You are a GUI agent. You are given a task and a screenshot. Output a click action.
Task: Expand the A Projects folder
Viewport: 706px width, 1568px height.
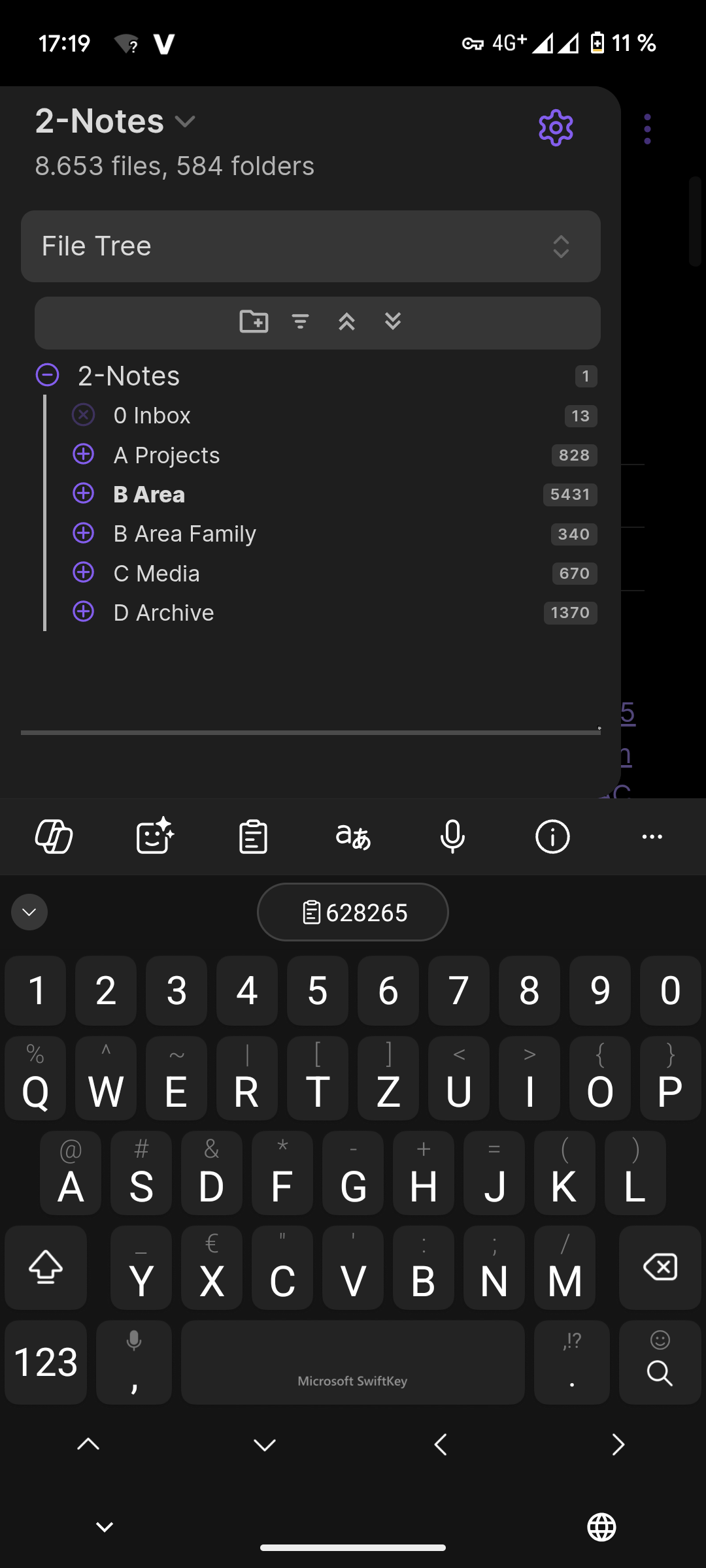[x=83, y=454]
